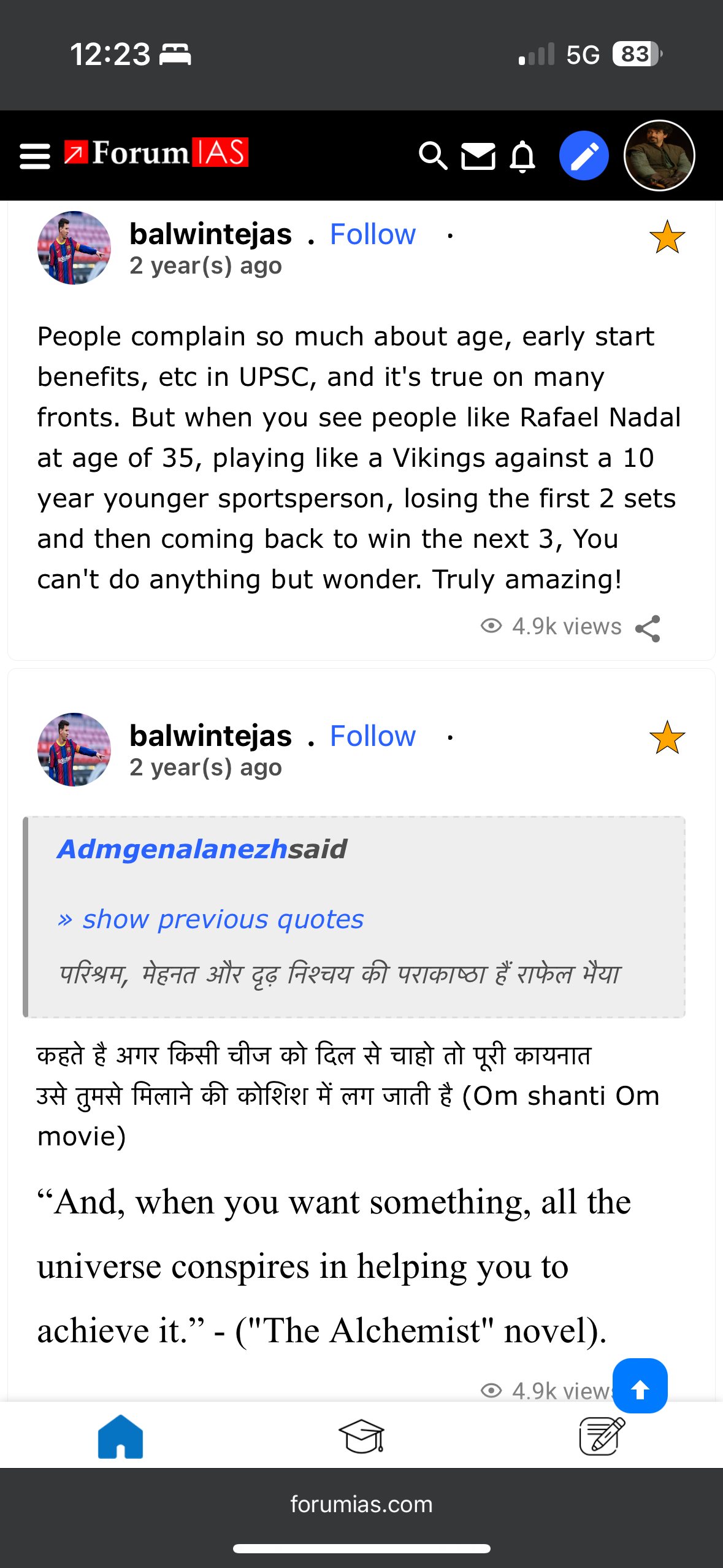This screenshot has width=723, height=1568.
Task: Open my profile avatar in header
Action: [659, 156]
